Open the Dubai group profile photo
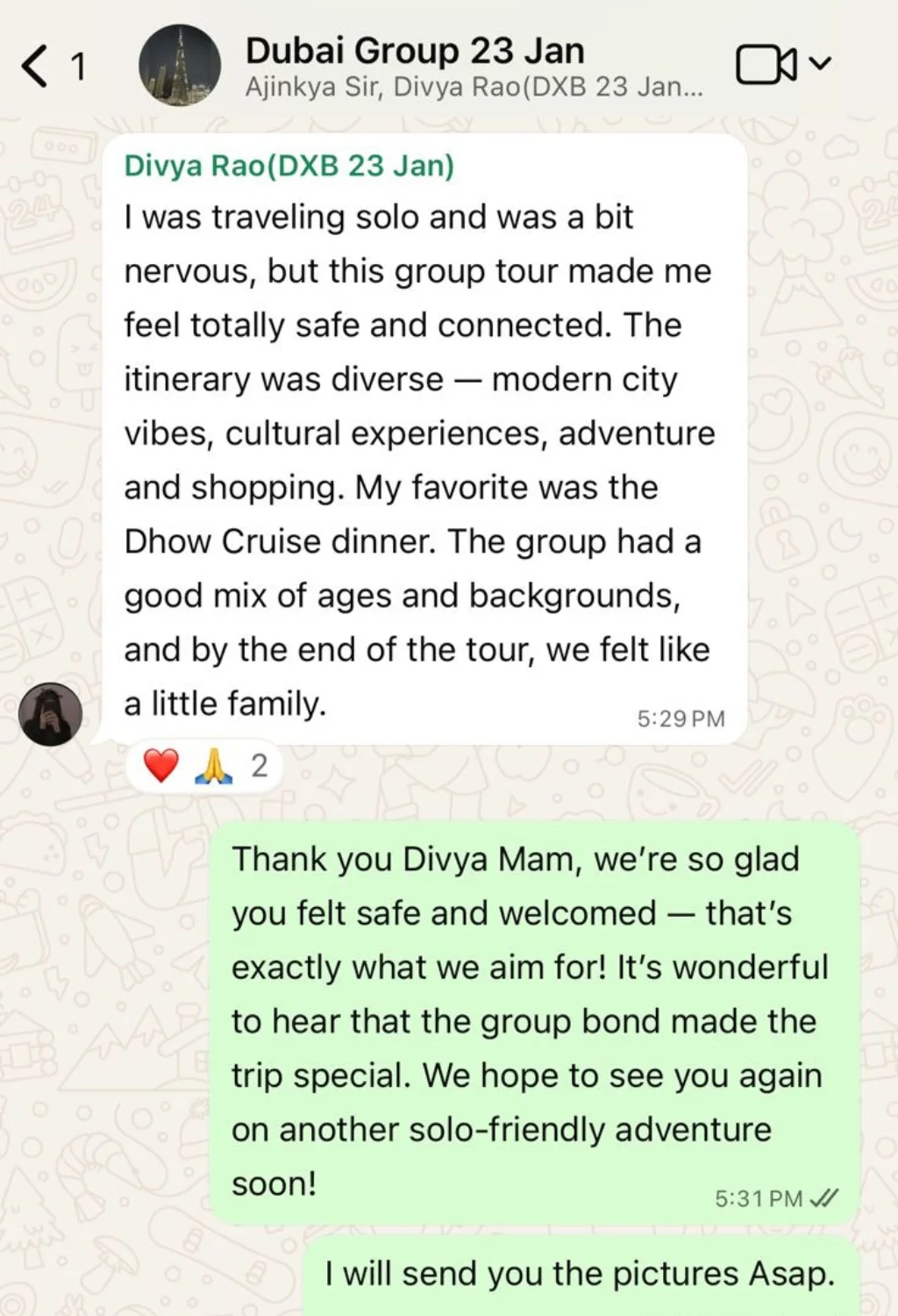Viewport: 898px width, 1316px height. pos(180,65)
